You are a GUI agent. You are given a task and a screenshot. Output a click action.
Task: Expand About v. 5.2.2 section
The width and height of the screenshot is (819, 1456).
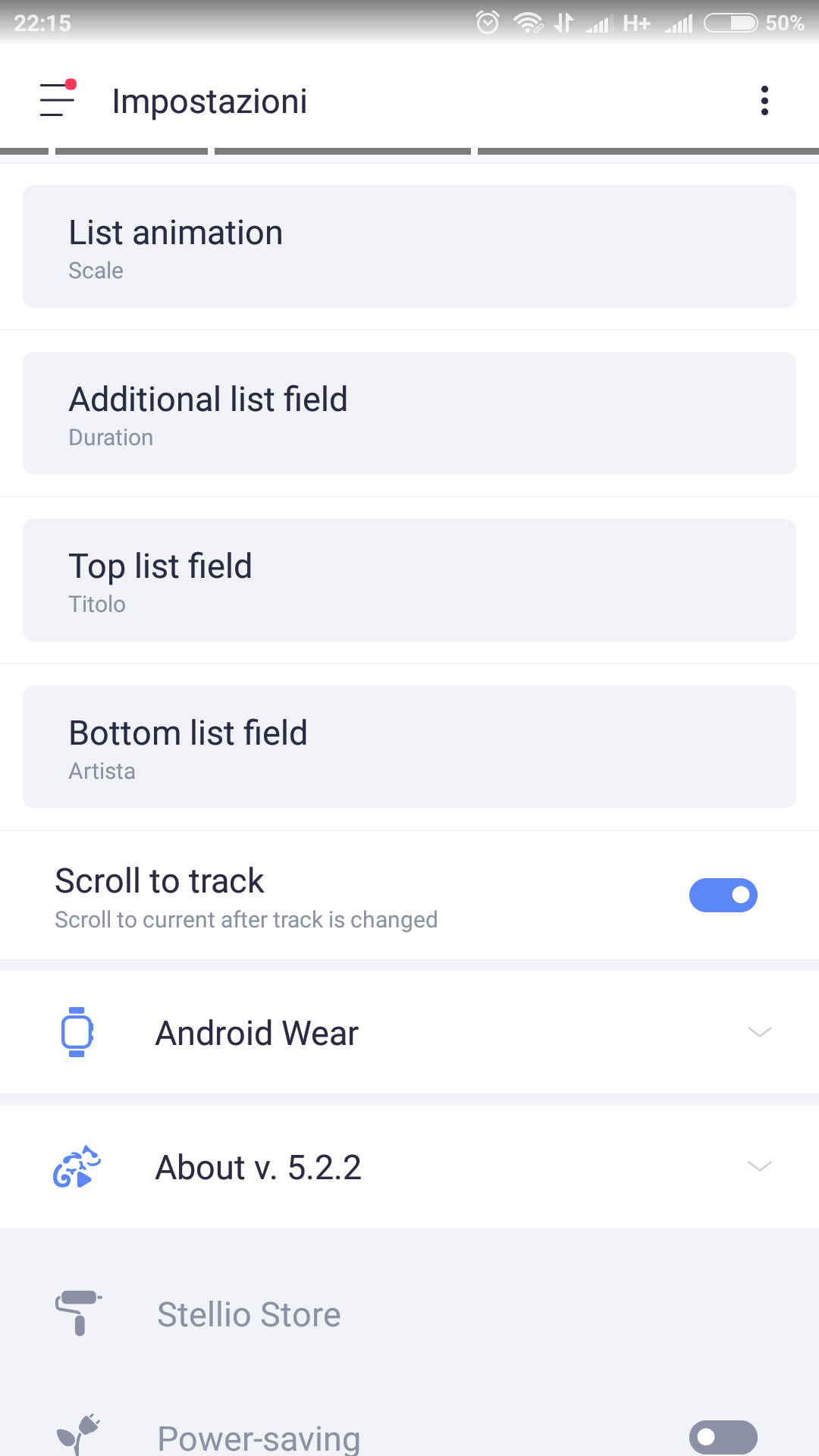pyautogui.click(x=409, y=1166)
